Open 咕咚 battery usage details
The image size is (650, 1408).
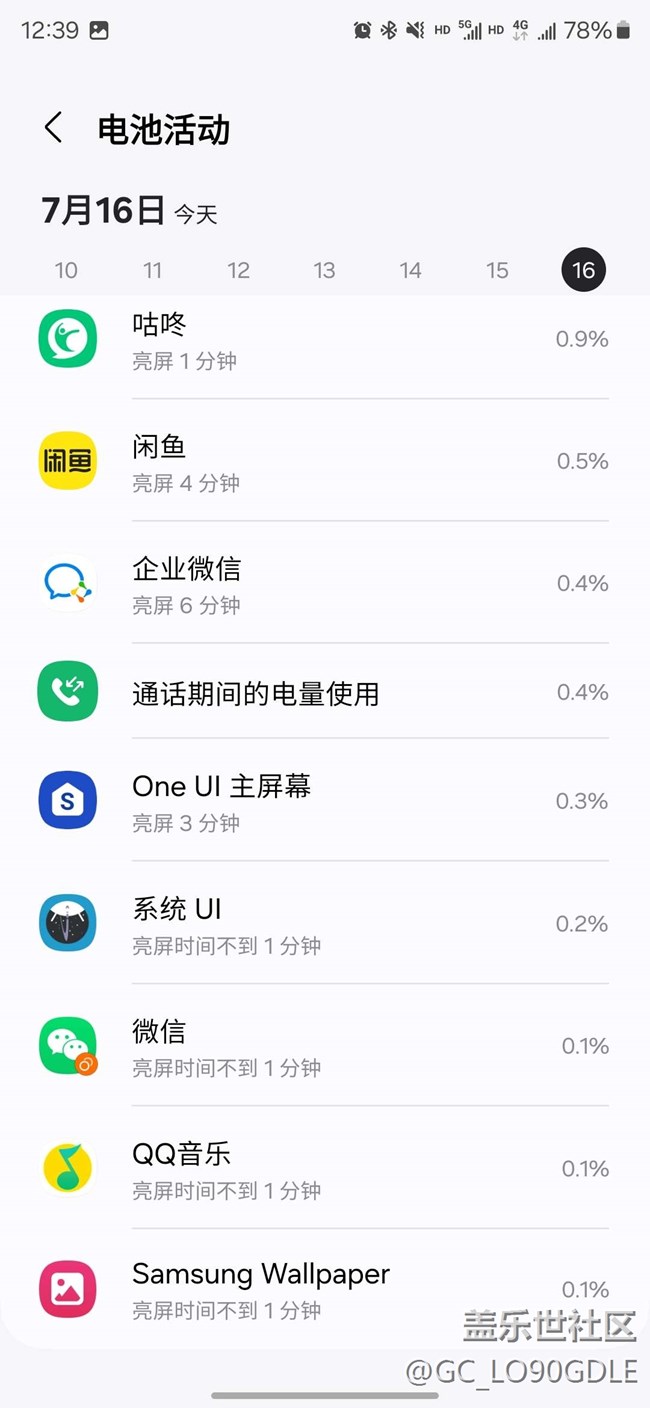pyautogui.click(x=324, y=340)
